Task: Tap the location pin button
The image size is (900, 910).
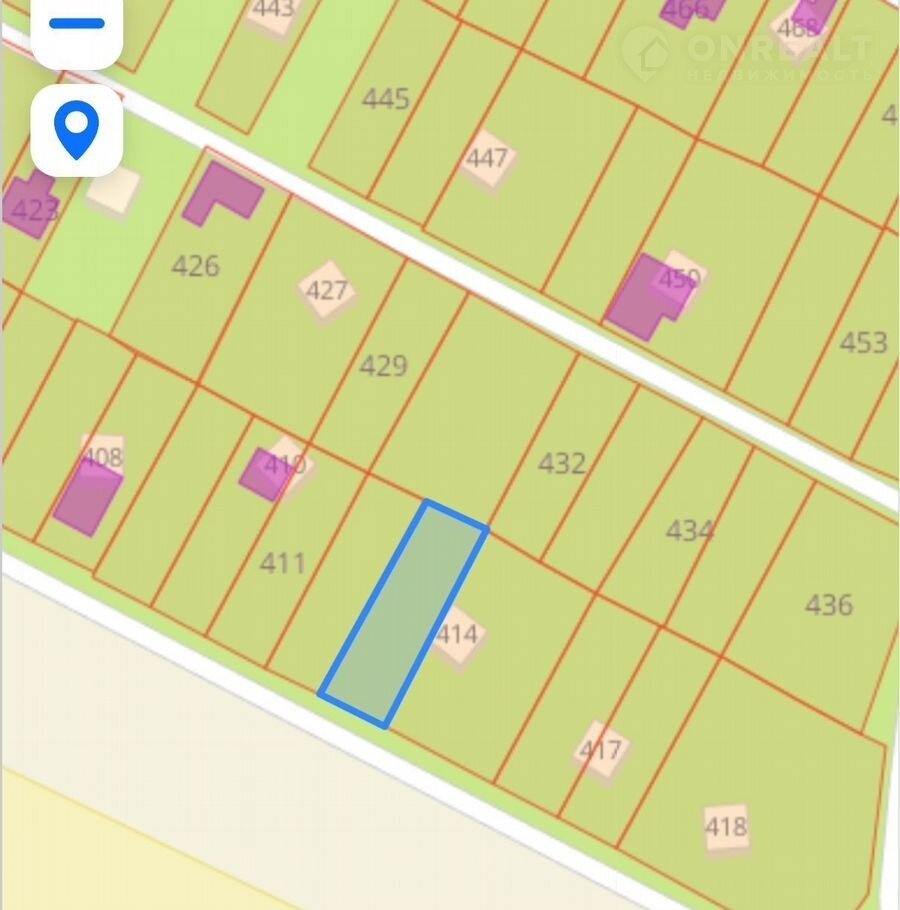Action: [x=77, y=130]
